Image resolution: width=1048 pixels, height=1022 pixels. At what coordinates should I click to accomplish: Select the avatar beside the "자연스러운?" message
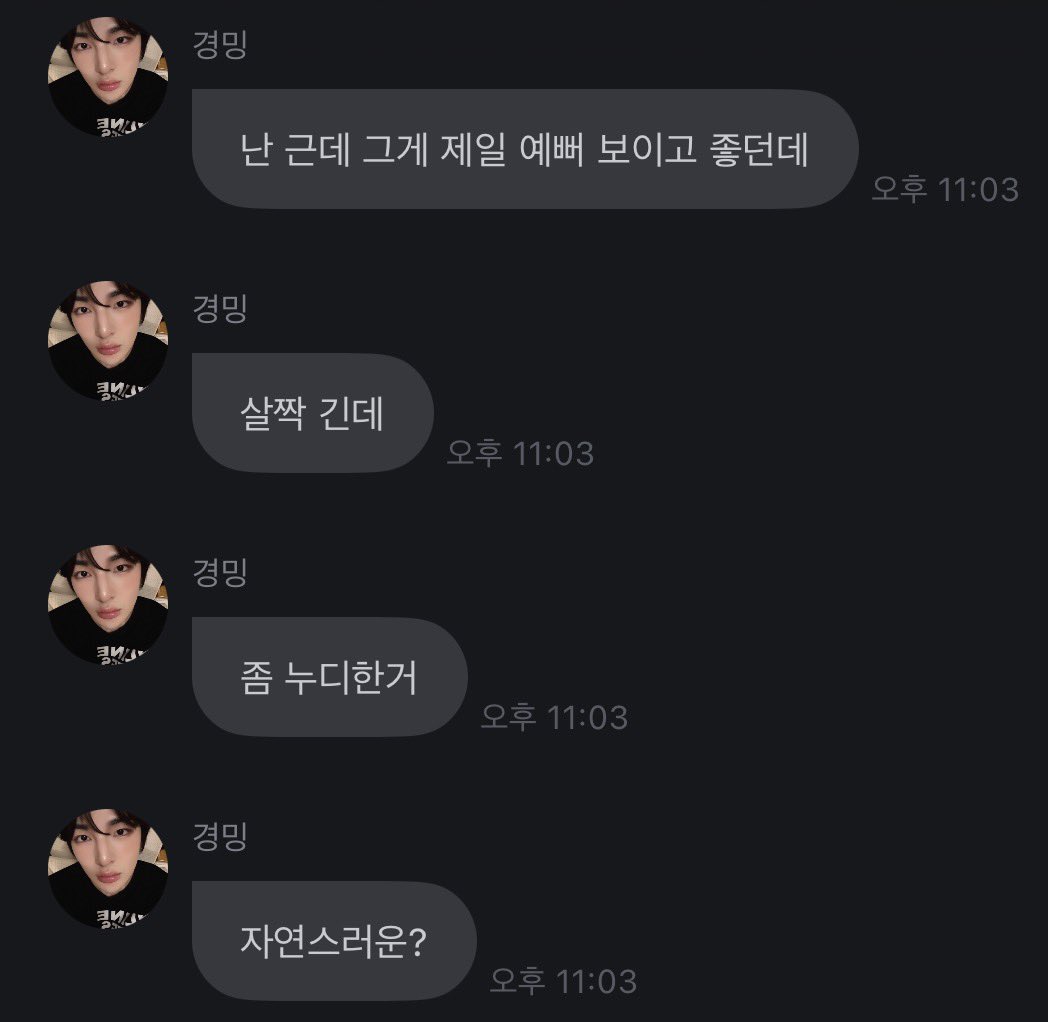pyautogui.click(x=108, y=870)
